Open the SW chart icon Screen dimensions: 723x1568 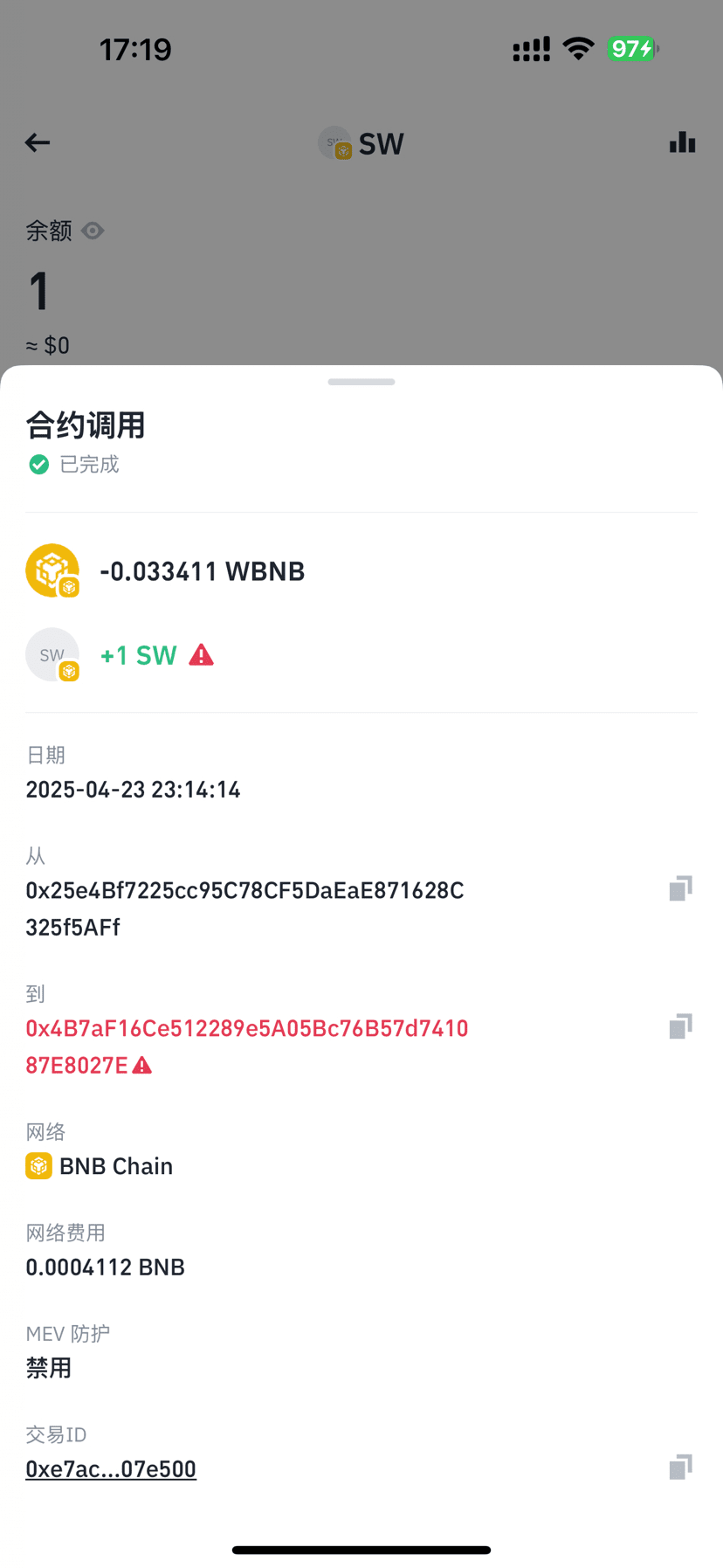(x=683, y=142)
